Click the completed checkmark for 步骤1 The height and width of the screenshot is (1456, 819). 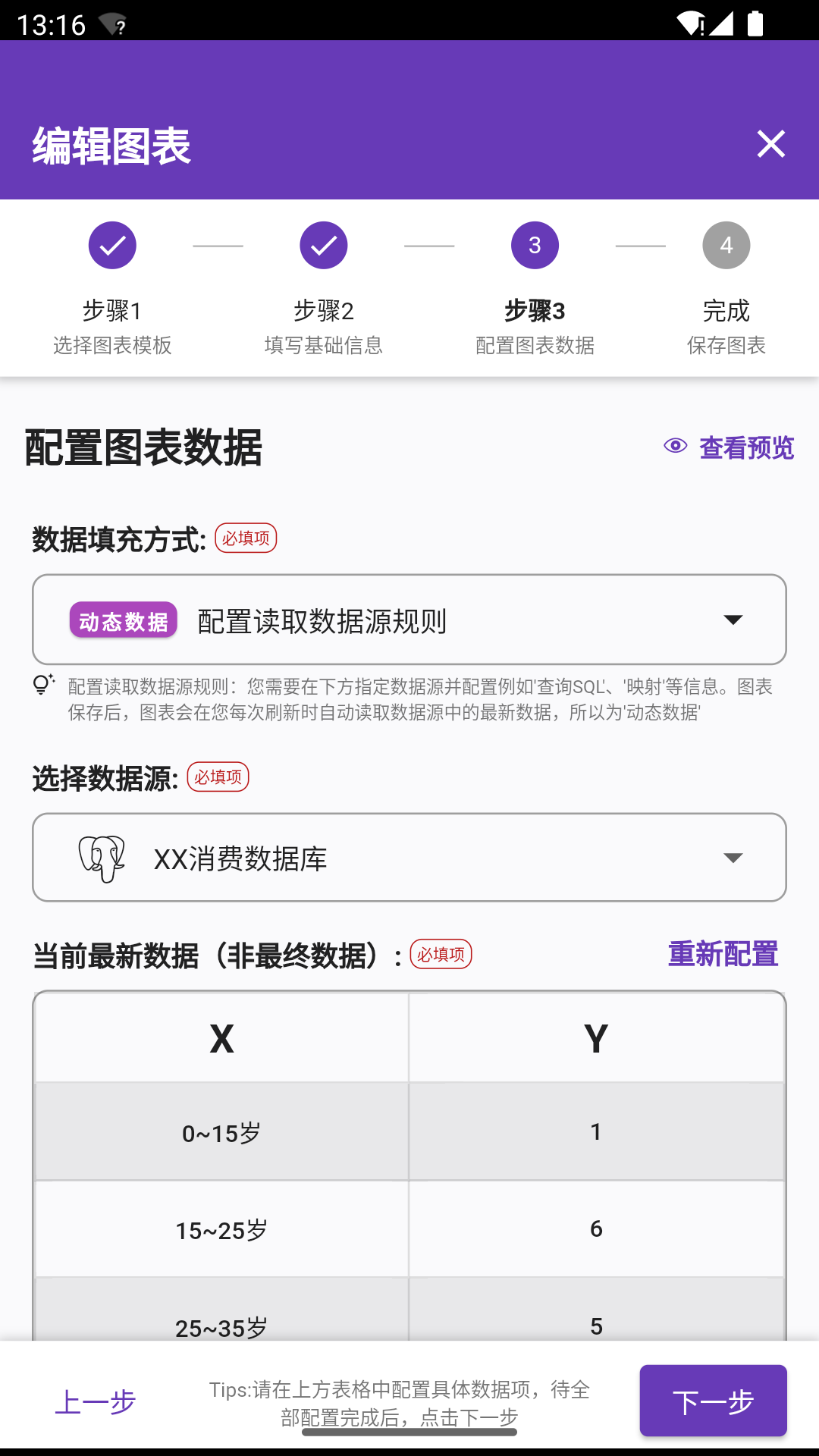pyautogui.click(x=112, y=244)
